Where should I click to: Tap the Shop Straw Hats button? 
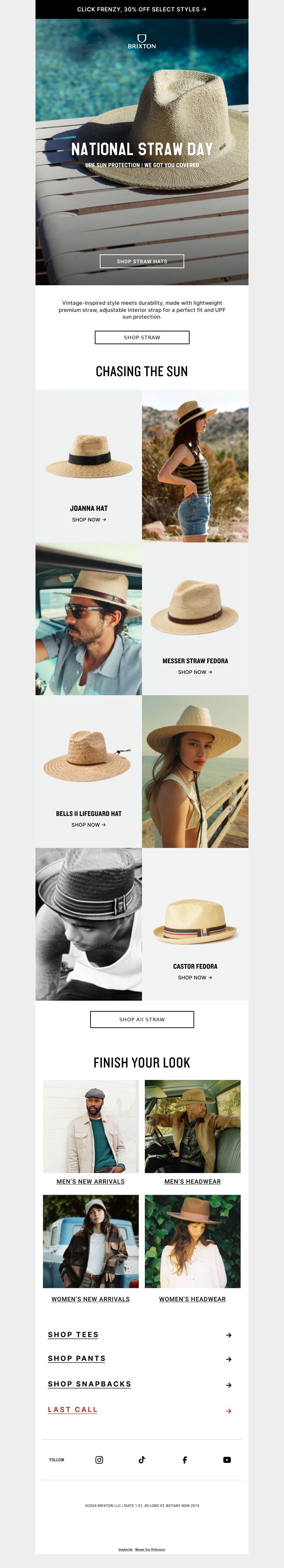click(142, 261)
